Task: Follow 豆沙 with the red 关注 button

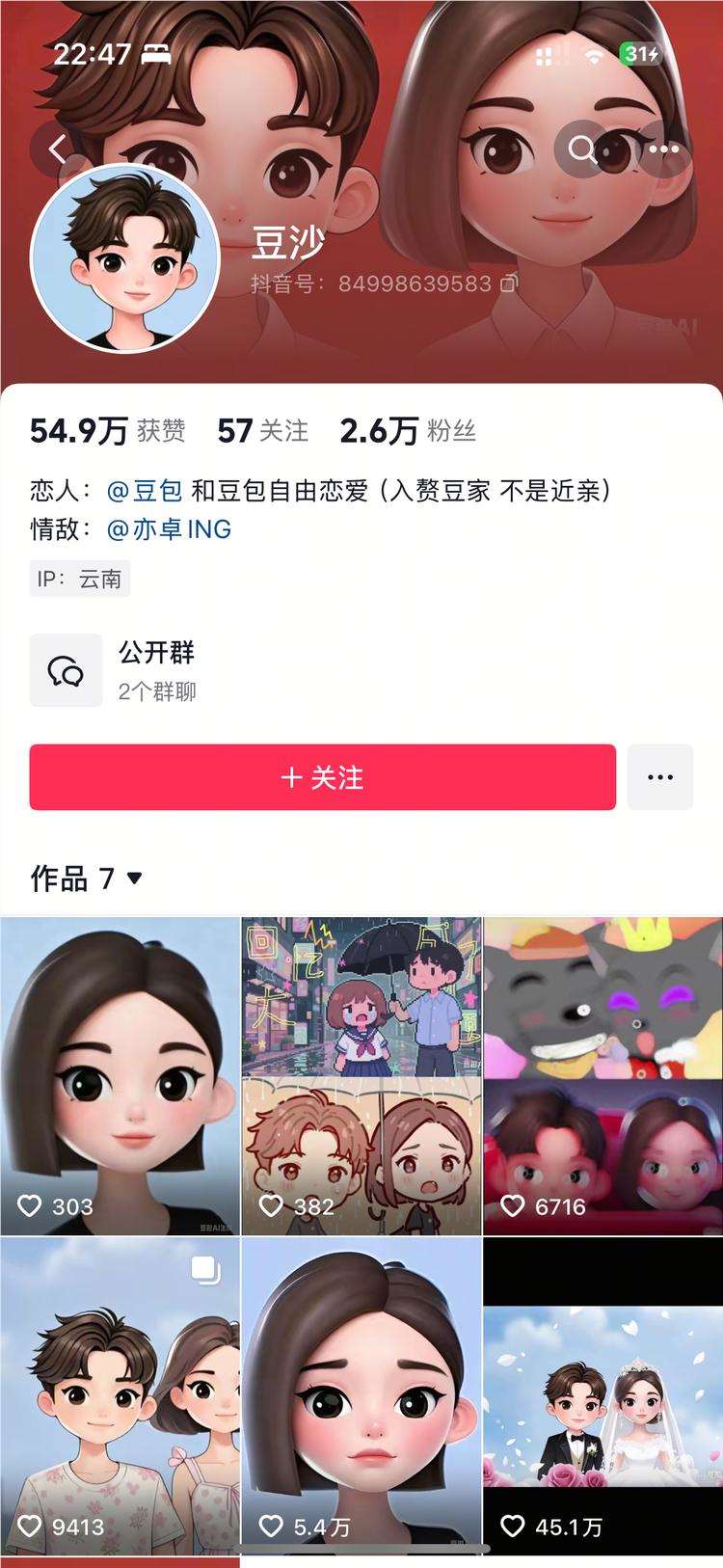Action: click(322, 777)
